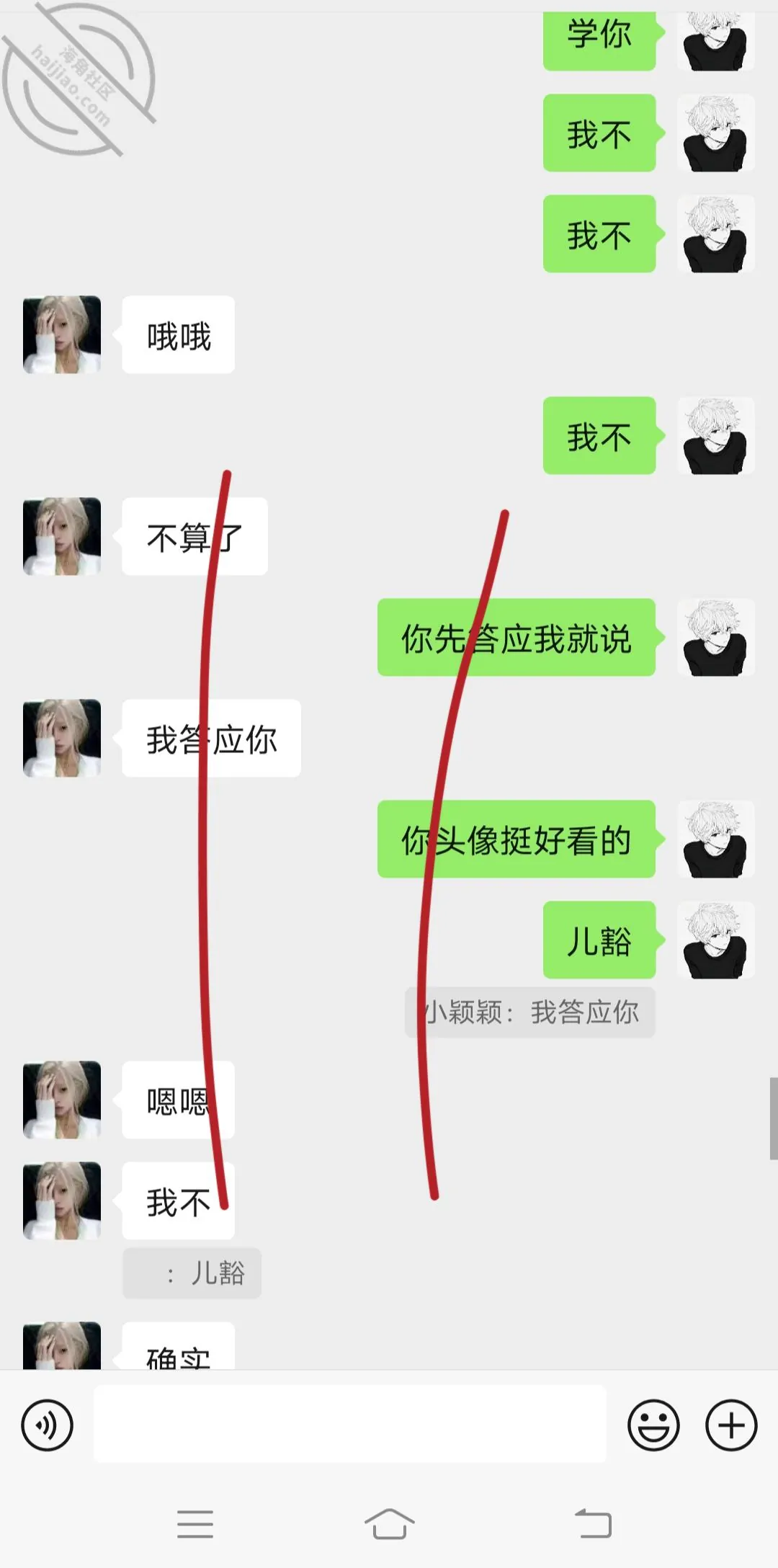This screenshot has width=778, height=1568.
Task: Go to the system home screen
Action: coord(389,1524)
